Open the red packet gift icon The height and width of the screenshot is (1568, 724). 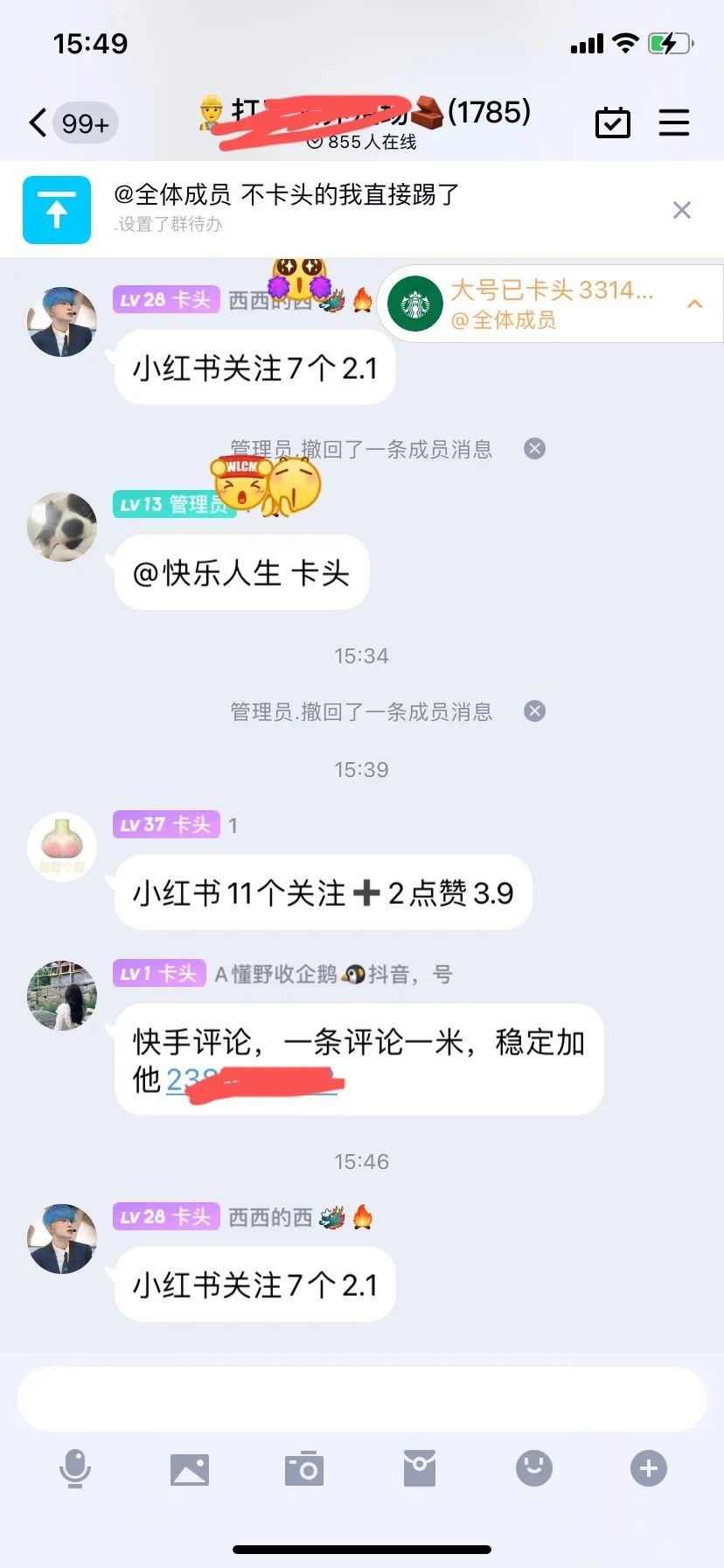(420, 1468)
